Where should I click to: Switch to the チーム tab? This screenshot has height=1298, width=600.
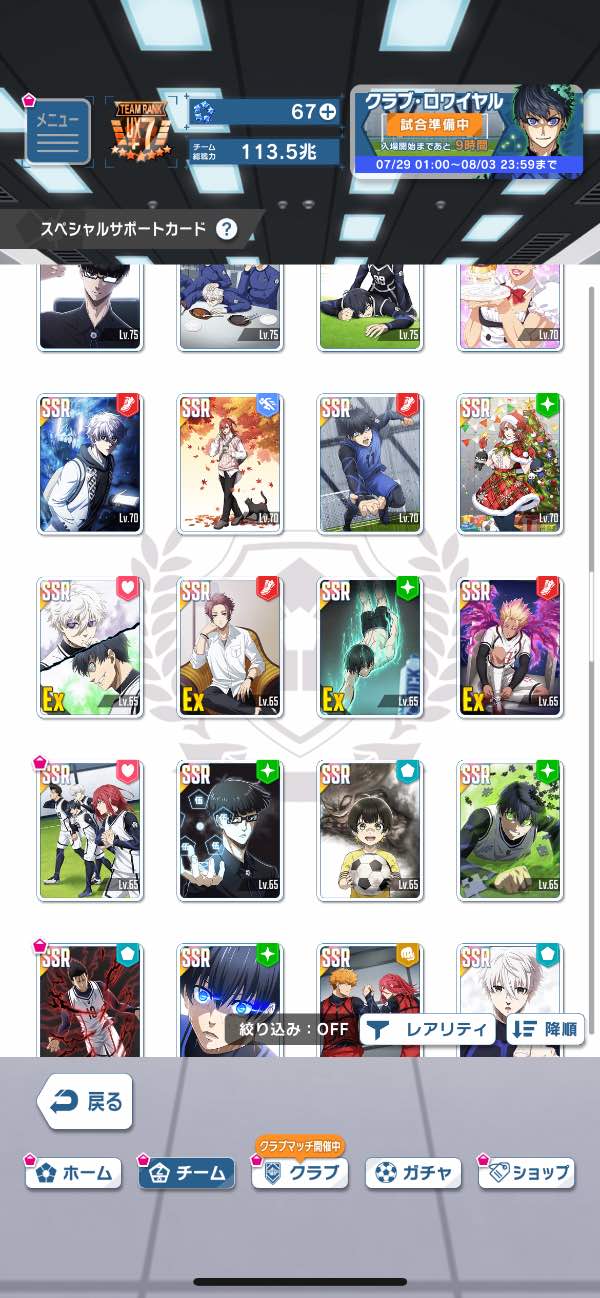point(187,1173)
